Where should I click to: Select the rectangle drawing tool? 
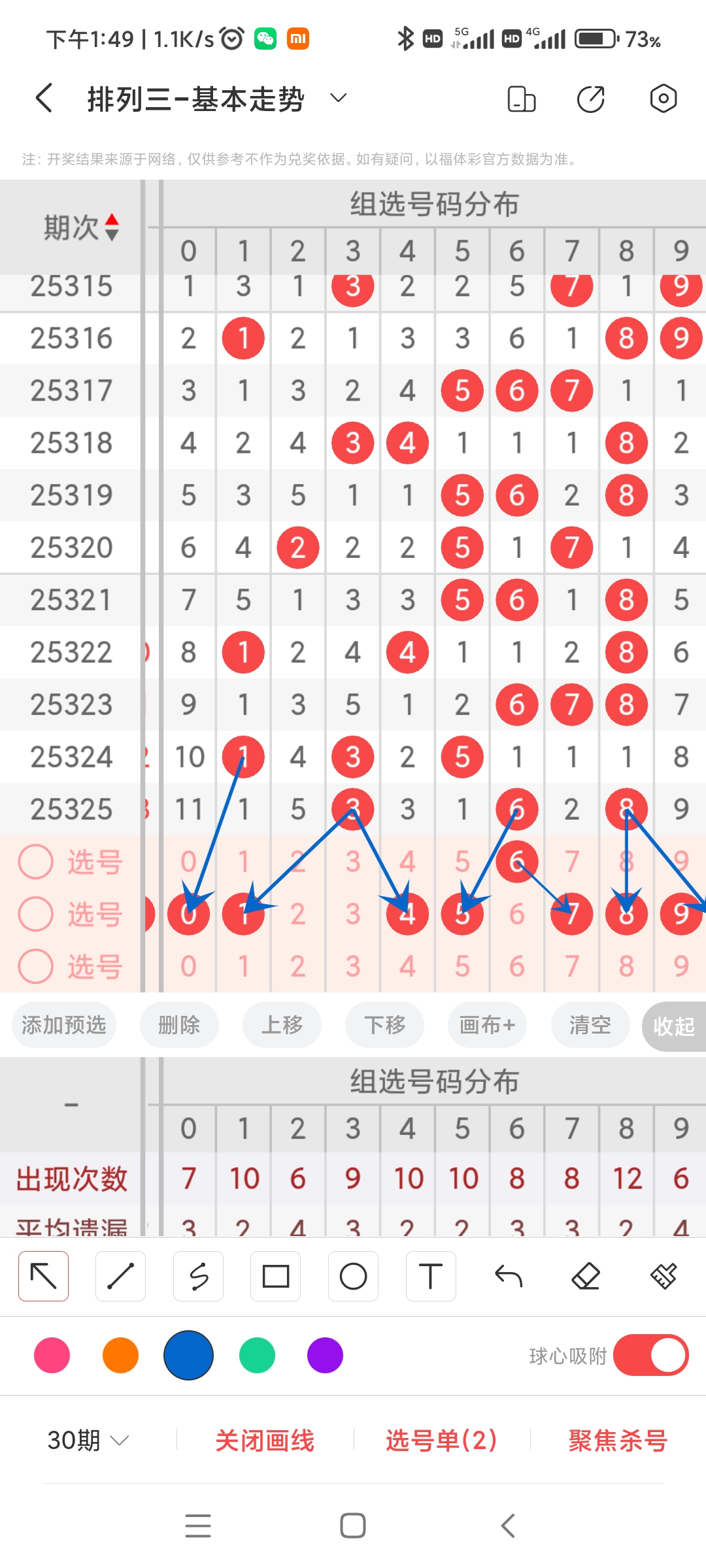click(x=276, y=1275)
